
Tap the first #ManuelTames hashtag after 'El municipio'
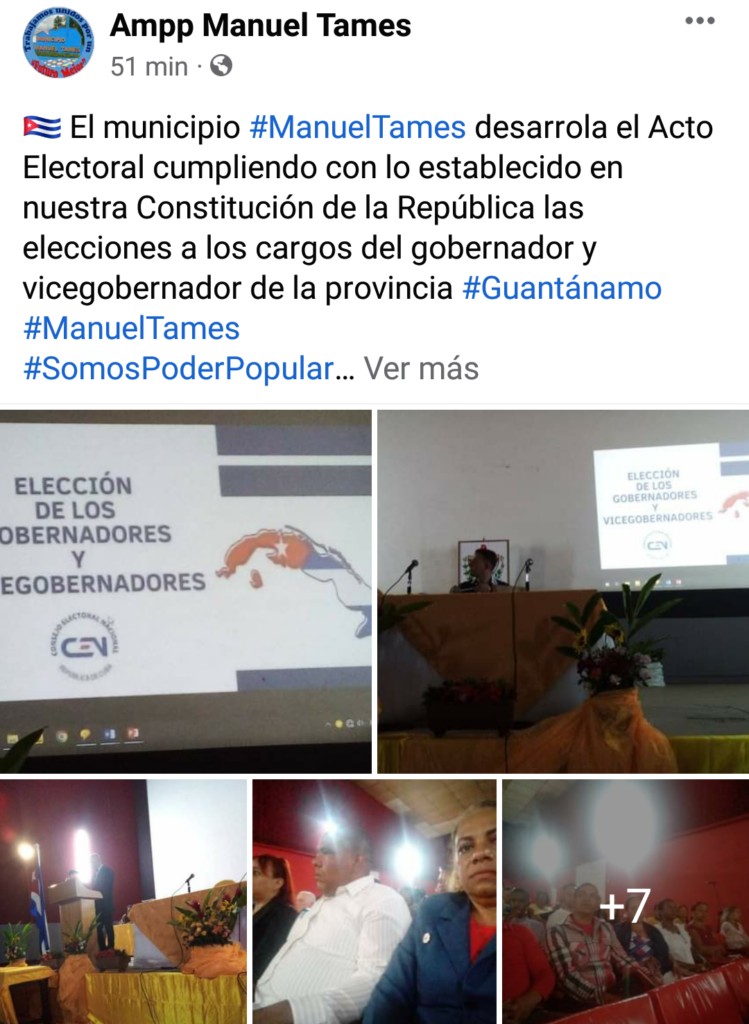[357, 128]
